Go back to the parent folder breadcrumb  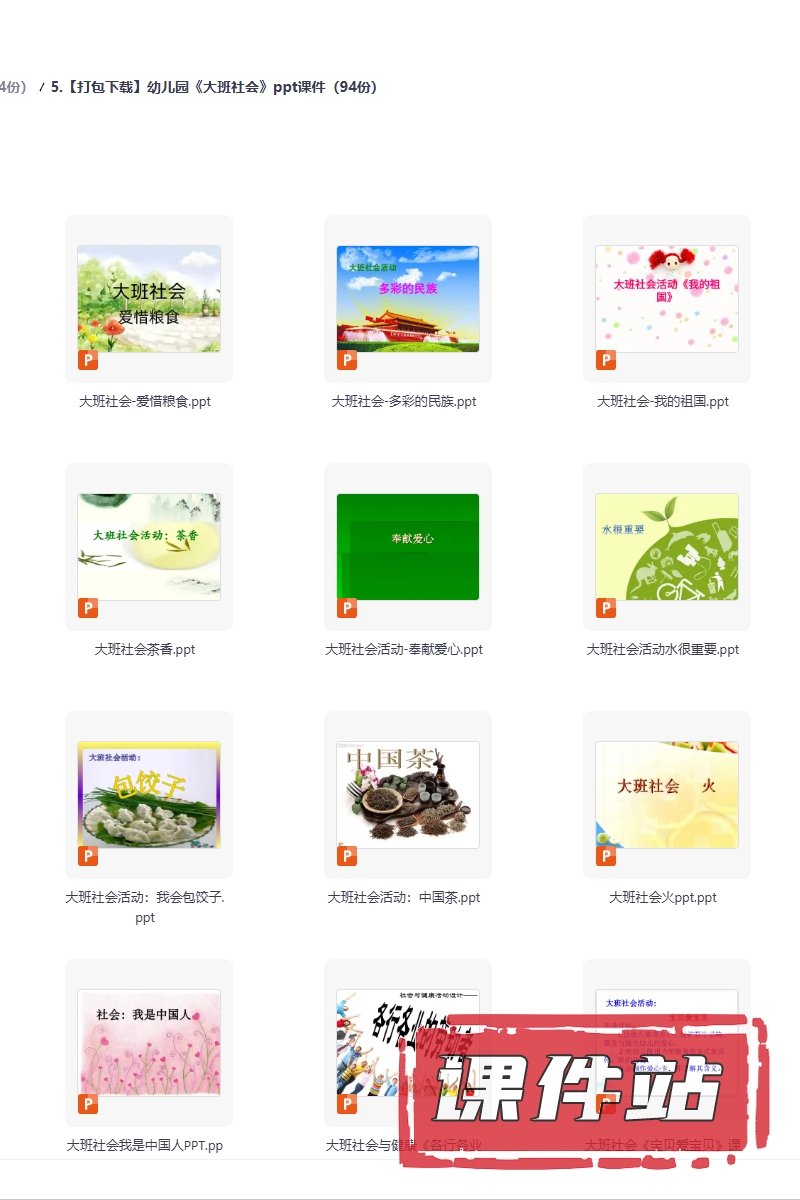[x=12, y=87]
